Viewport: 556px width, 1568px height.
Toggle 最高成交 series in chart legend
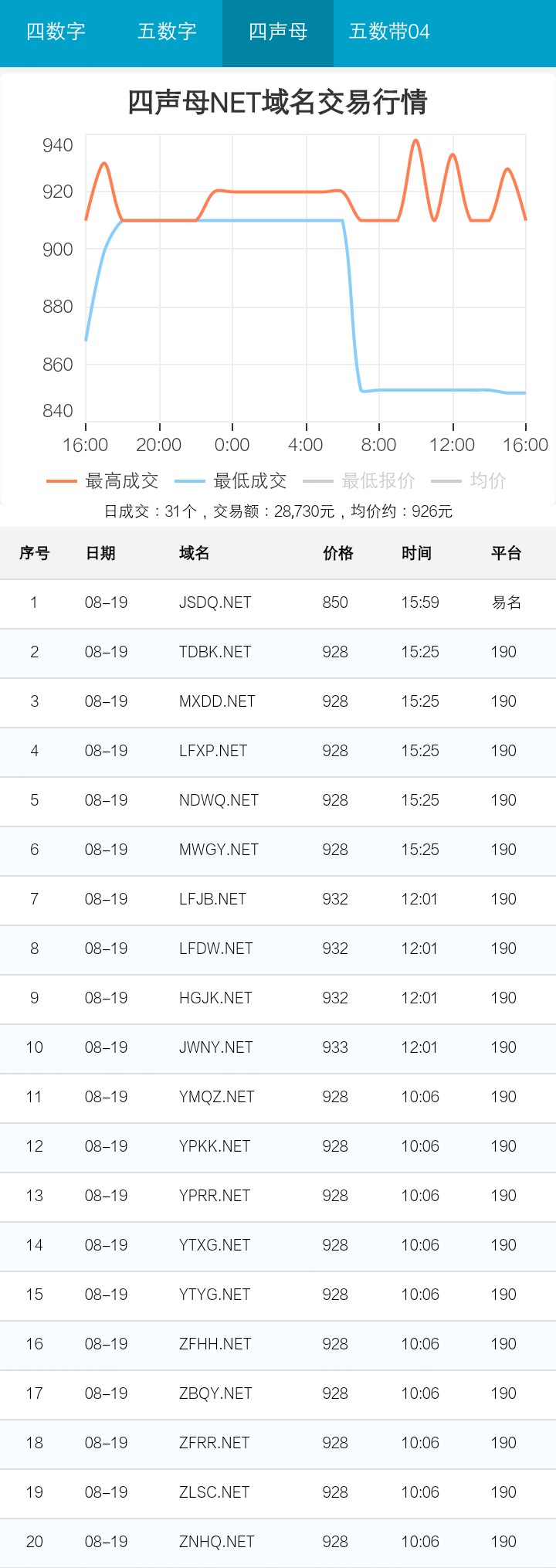103,481
